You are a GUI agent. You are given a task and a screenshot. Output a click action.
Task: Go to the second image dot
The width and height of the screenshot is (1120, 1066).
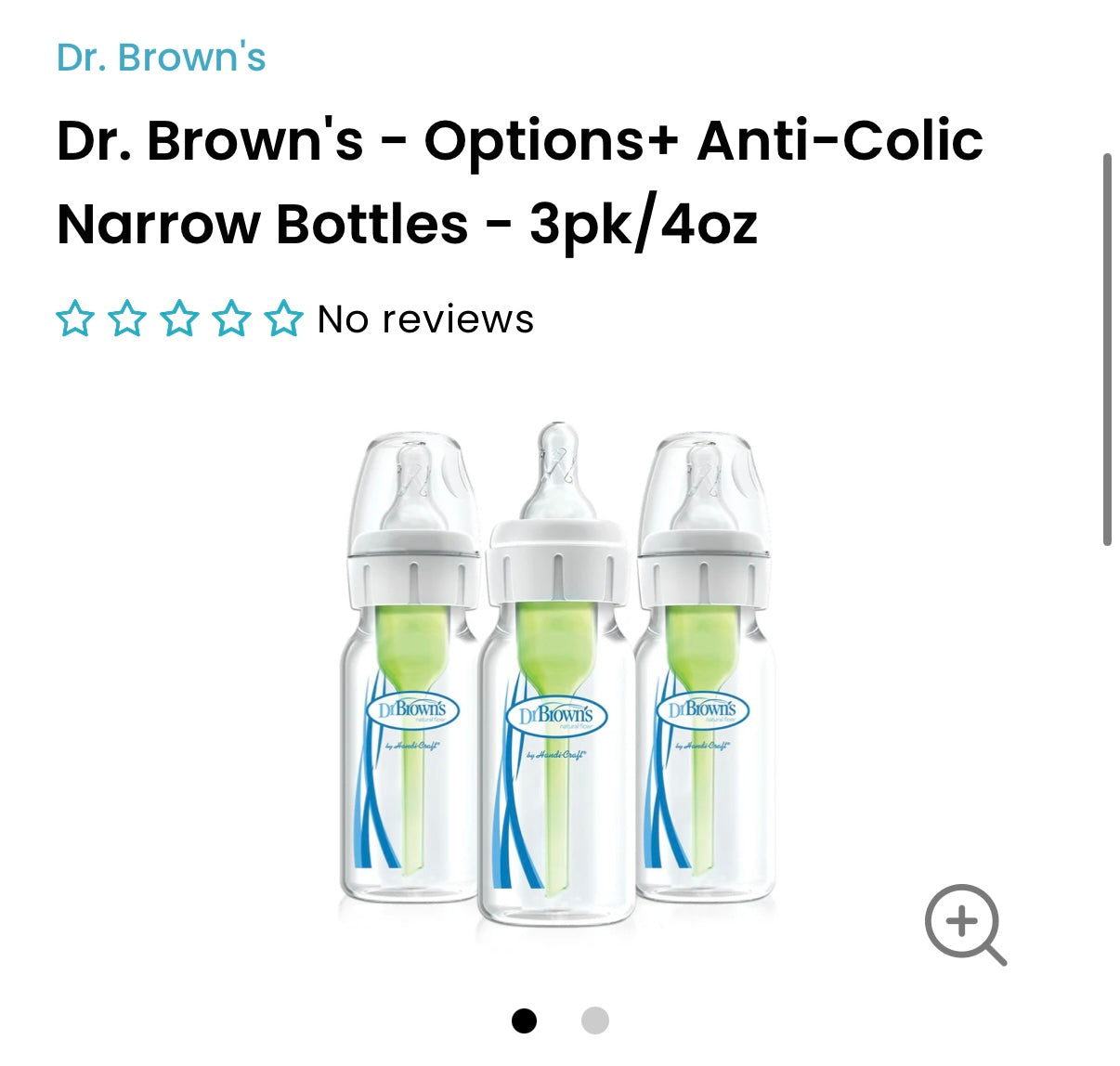(x=595, y=1020)
